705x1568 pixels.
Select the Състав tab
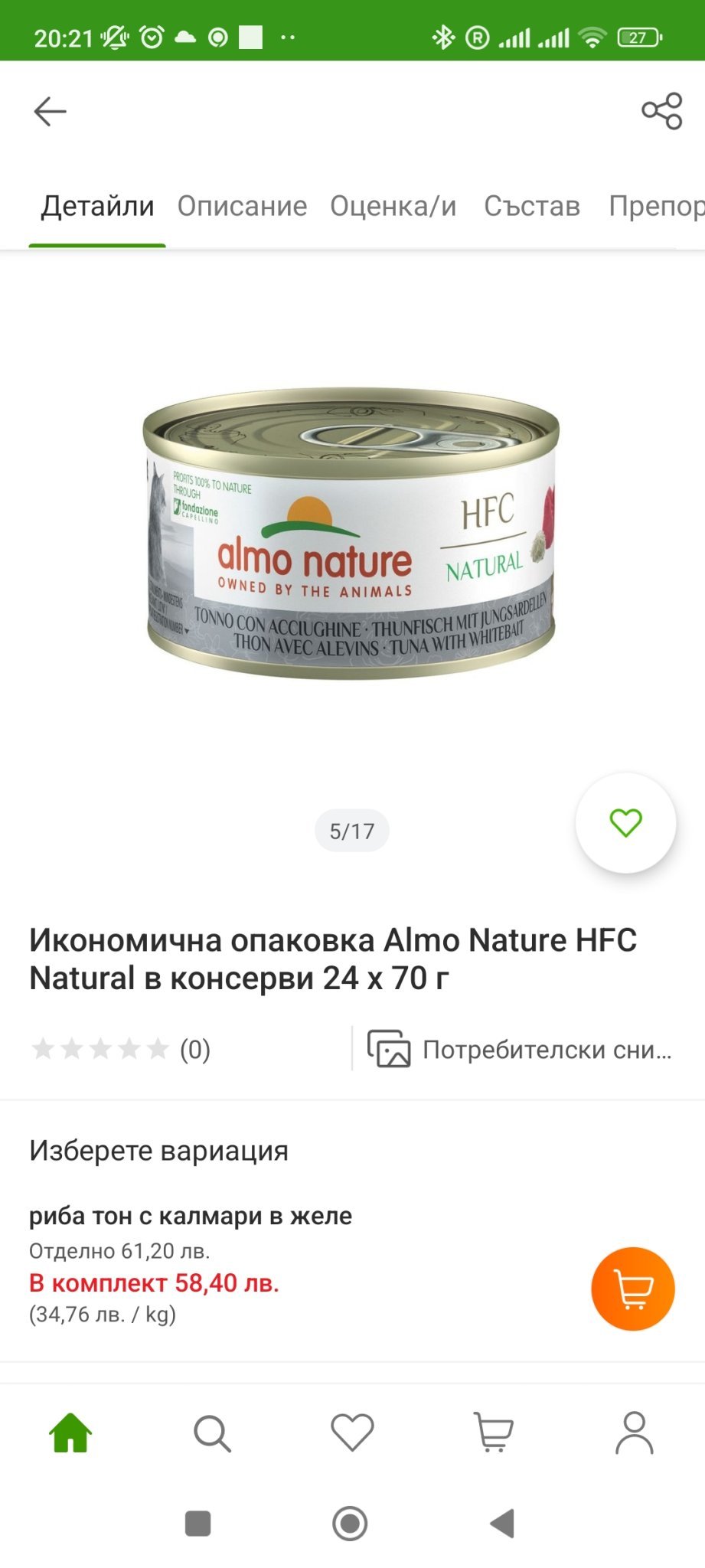(532, 206)
